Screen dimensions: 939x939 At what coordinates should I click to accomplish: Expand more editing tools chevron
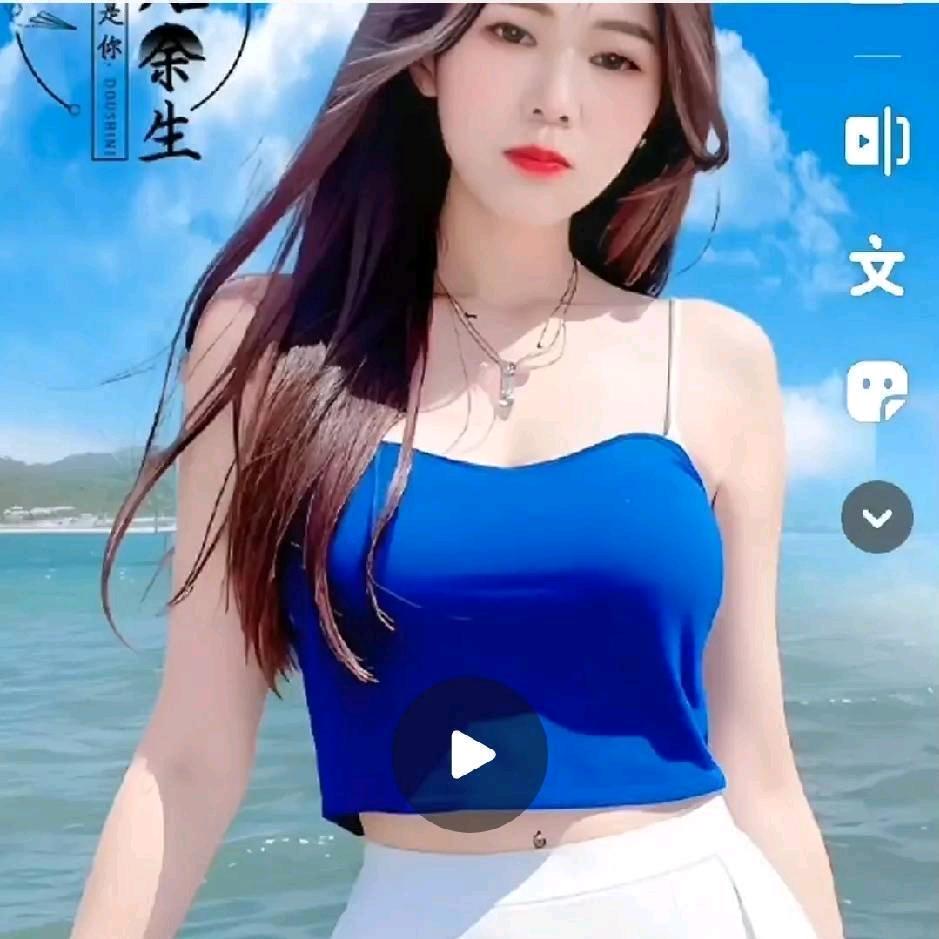(877, 517)
